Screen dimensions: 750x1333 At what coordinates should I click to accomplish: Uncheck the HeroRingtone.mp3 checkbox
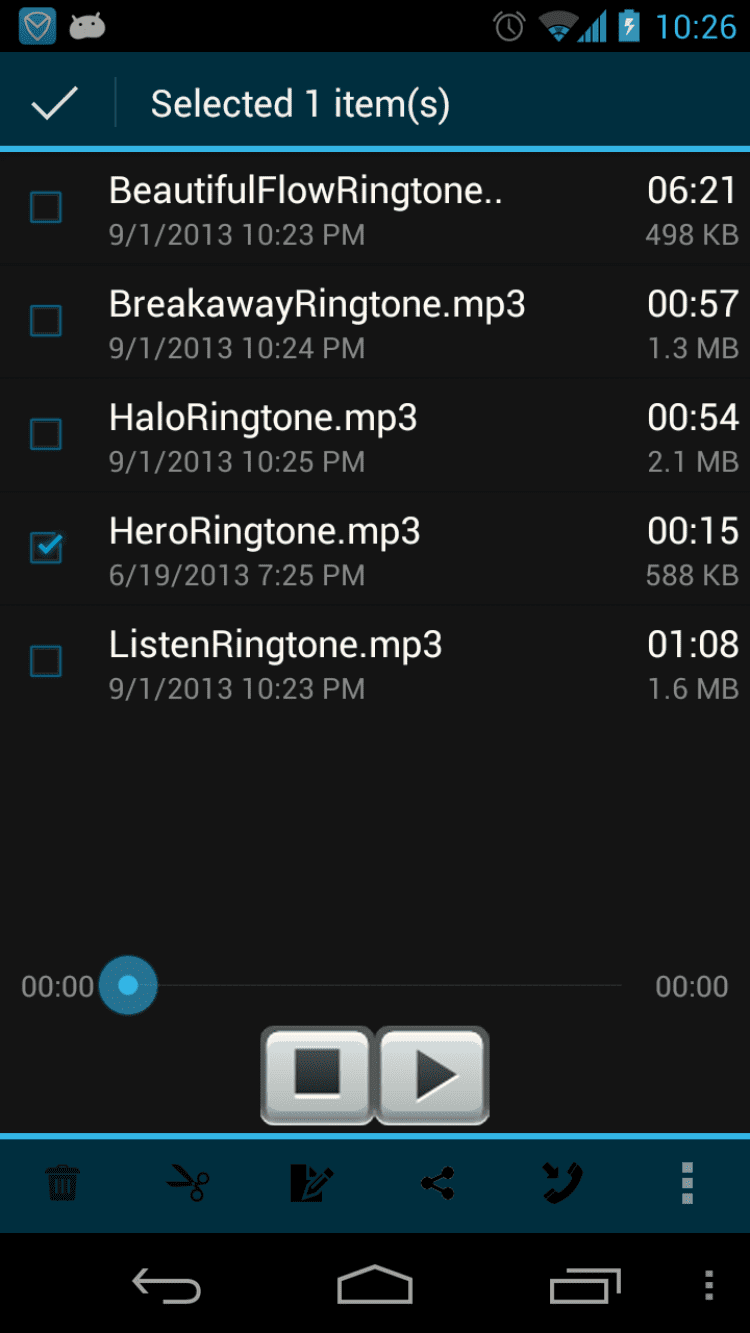[x=46, y=547]
